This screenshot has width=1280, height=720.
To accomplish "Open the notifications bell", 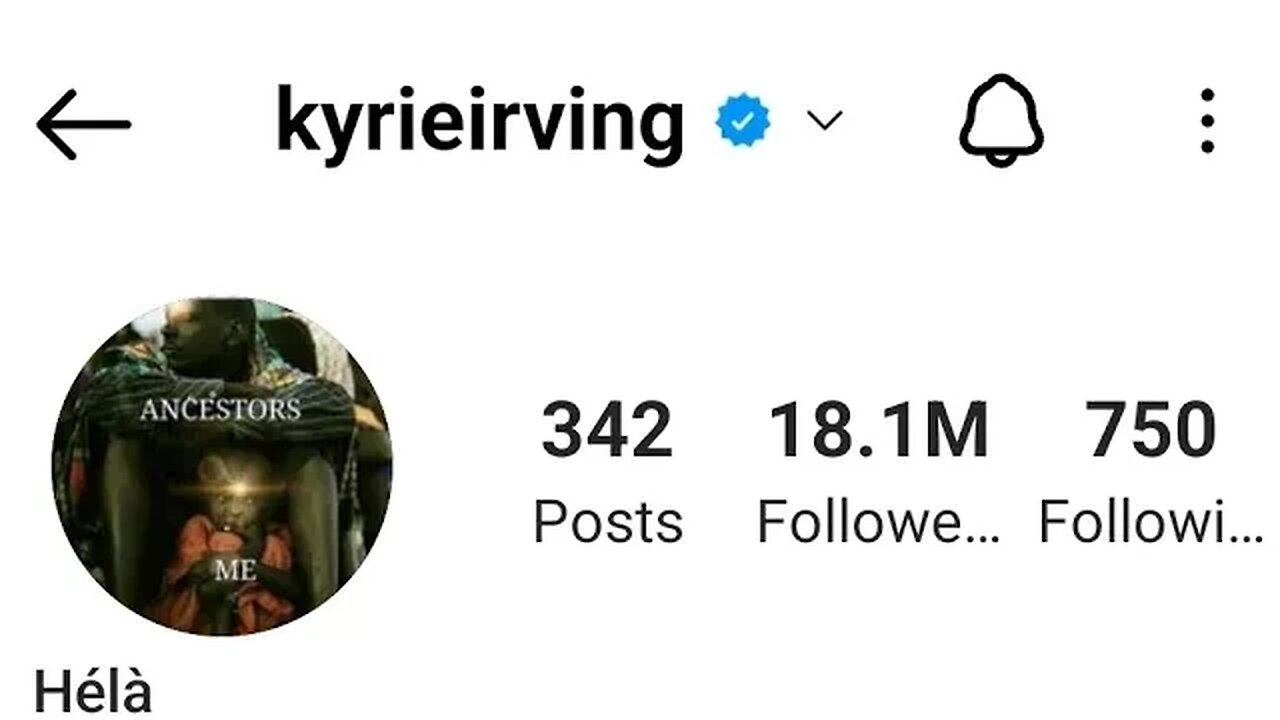I will point(1001,124).
